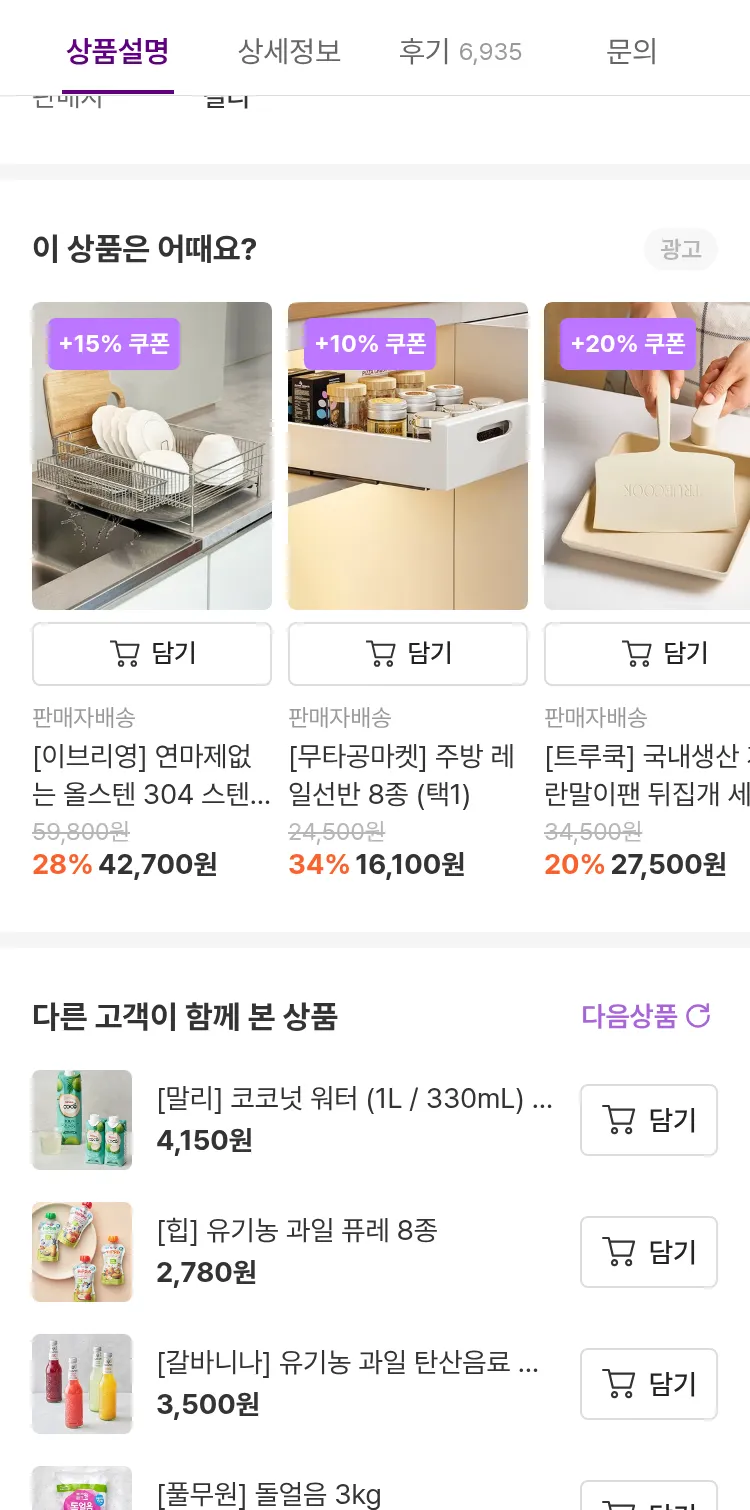Screen dimensions: 750x1510
Task: Switch to the 상세정보 tab
Action: click(289, 51)
